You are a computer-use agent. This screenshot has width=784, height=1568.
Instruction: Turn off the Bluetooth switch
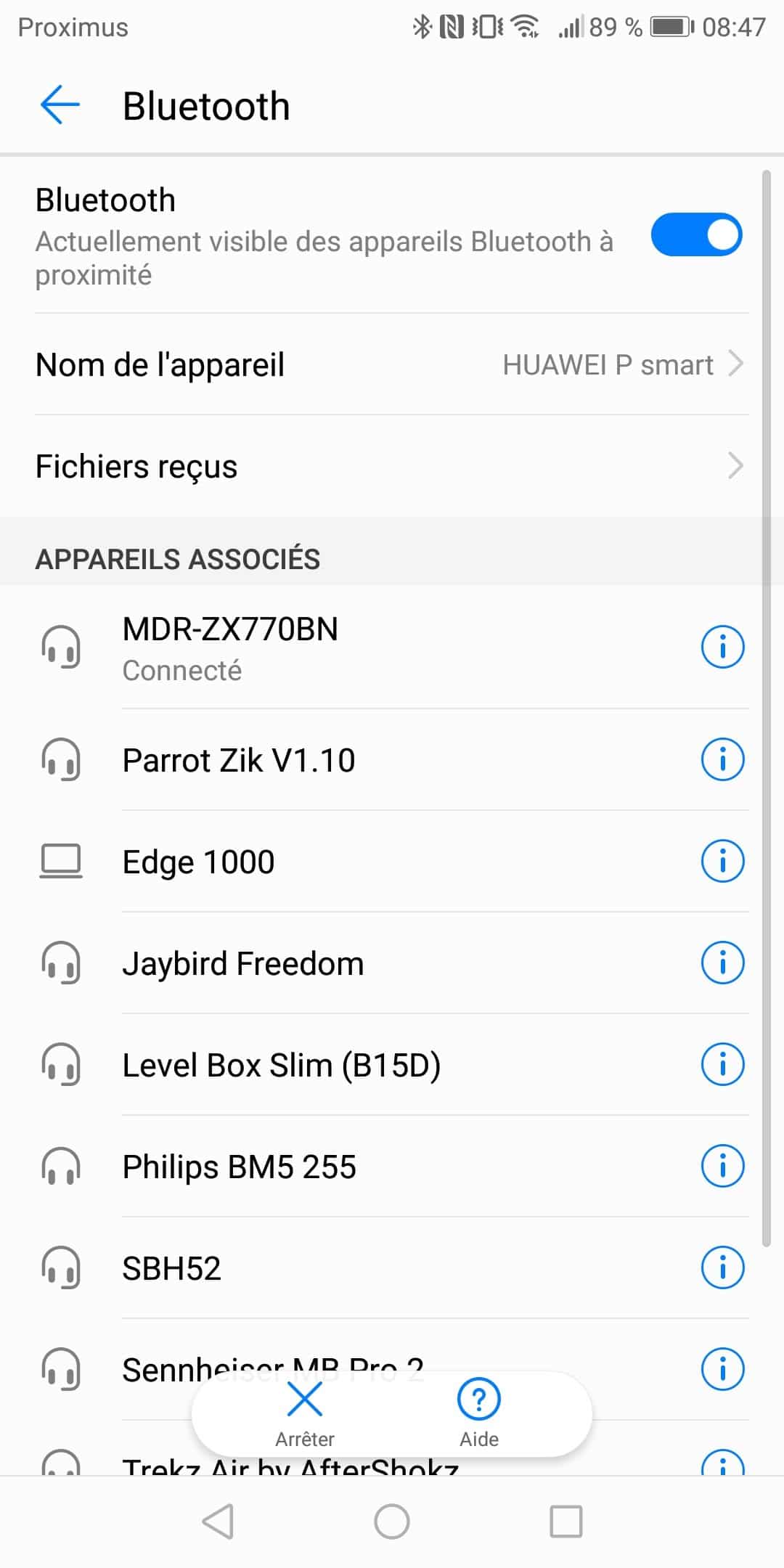[695, 234]
